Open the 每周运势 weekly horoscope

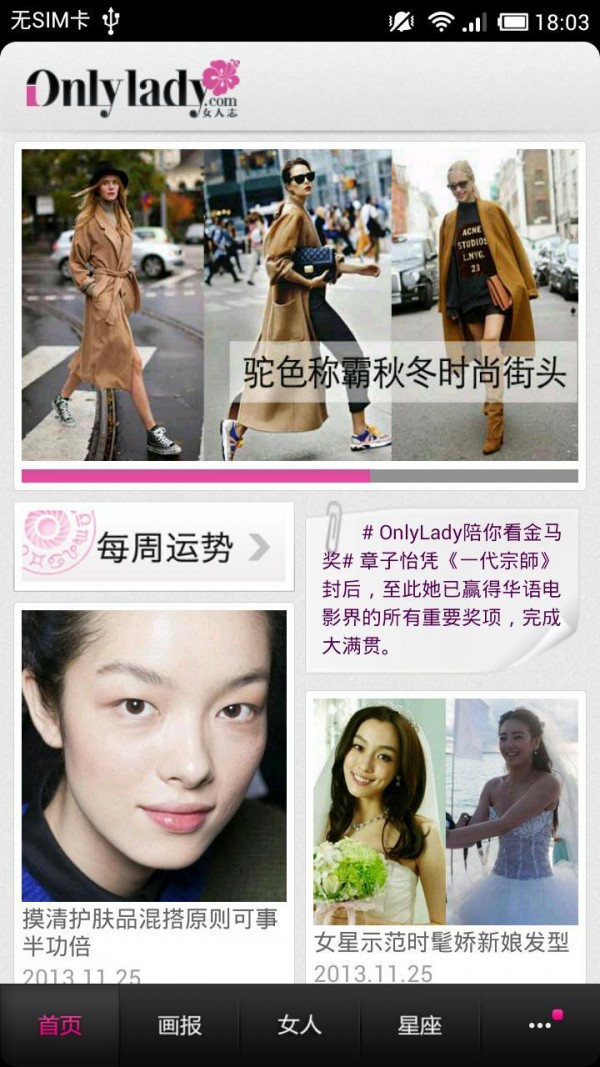[155, 547]
